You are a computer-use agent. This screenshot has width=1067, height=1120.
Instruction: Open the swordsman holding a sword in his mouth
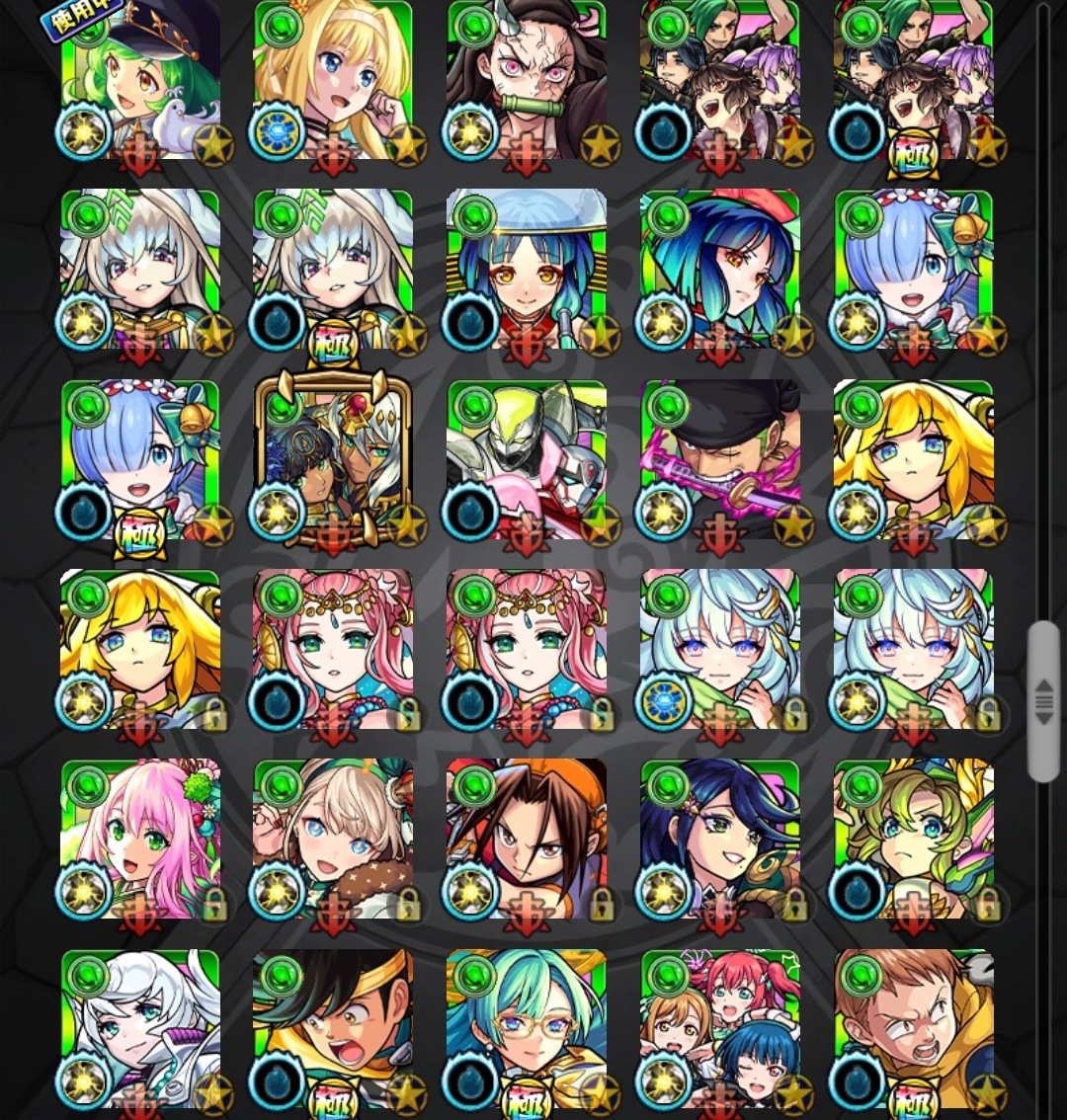[x=719, y=459]
